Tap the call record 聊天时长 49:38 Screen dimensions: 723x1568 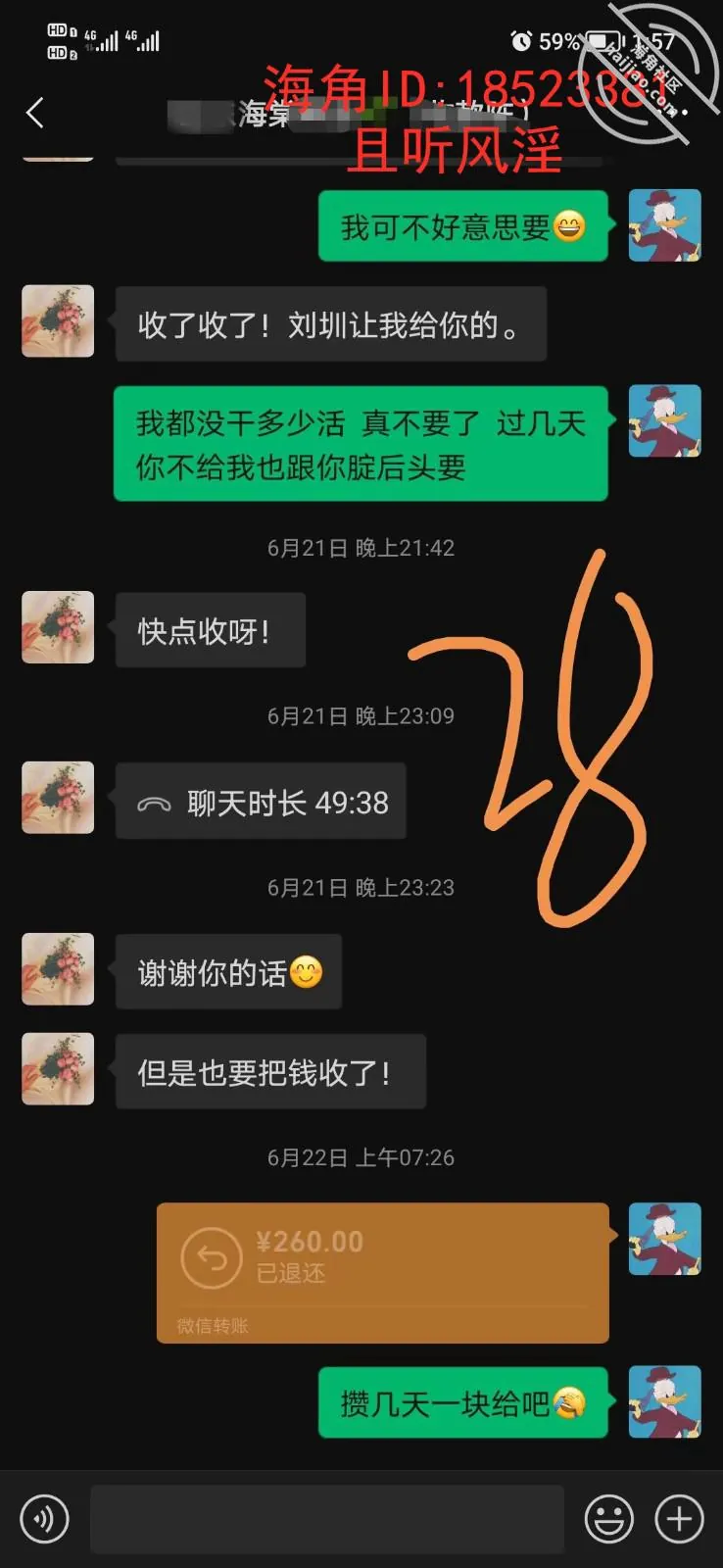click(x=261, y=802)
